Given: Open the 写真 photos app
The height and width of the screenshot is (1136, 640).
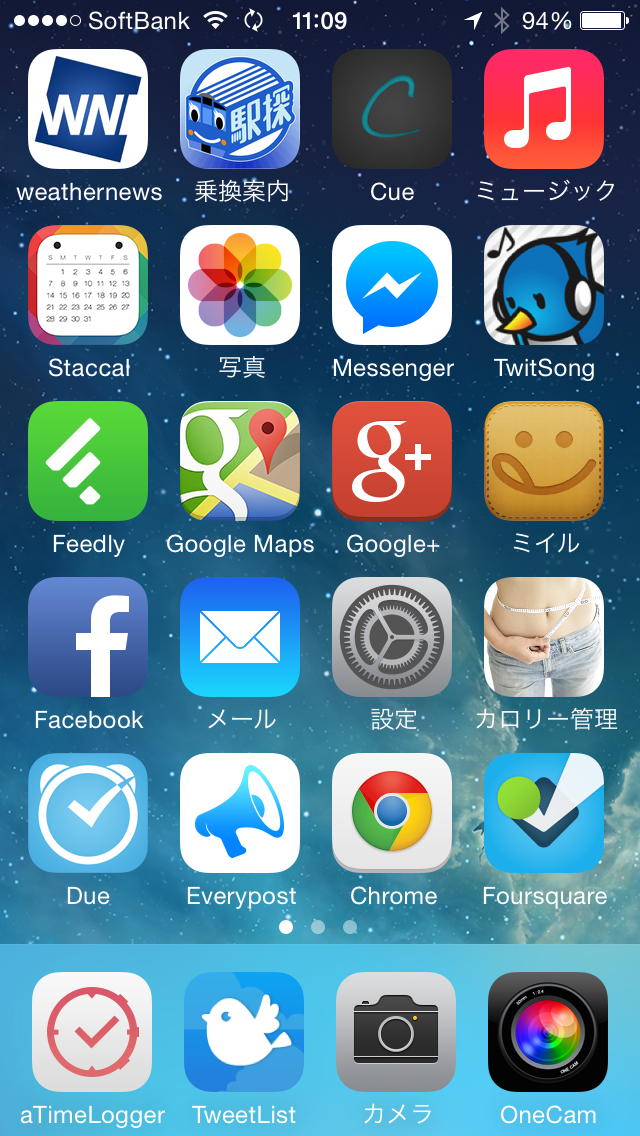Looking at the screenshot, I should (x=240, y=285).
